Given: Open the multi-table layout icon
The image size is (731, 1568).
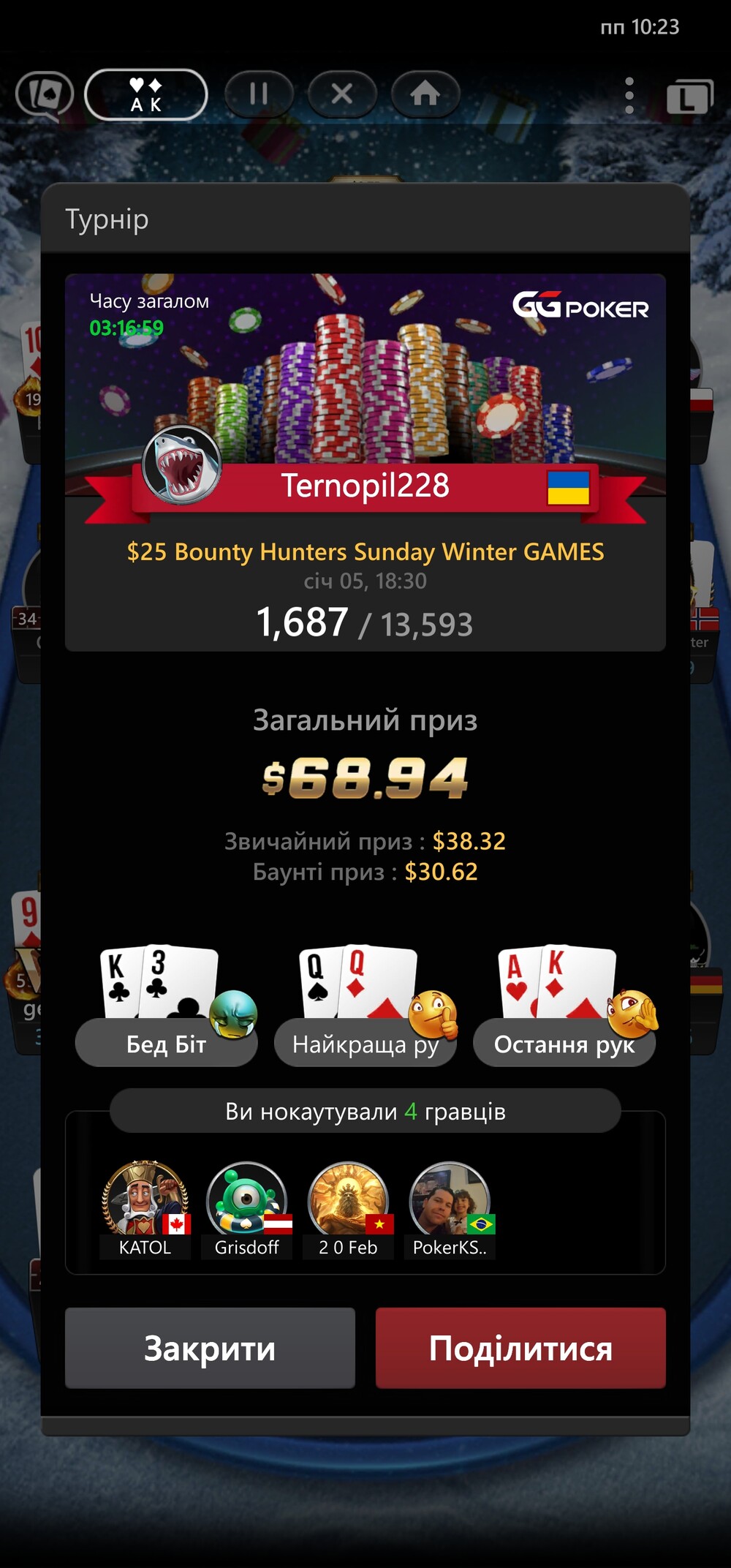Looking at the screenshot, I should click(690, 97).
